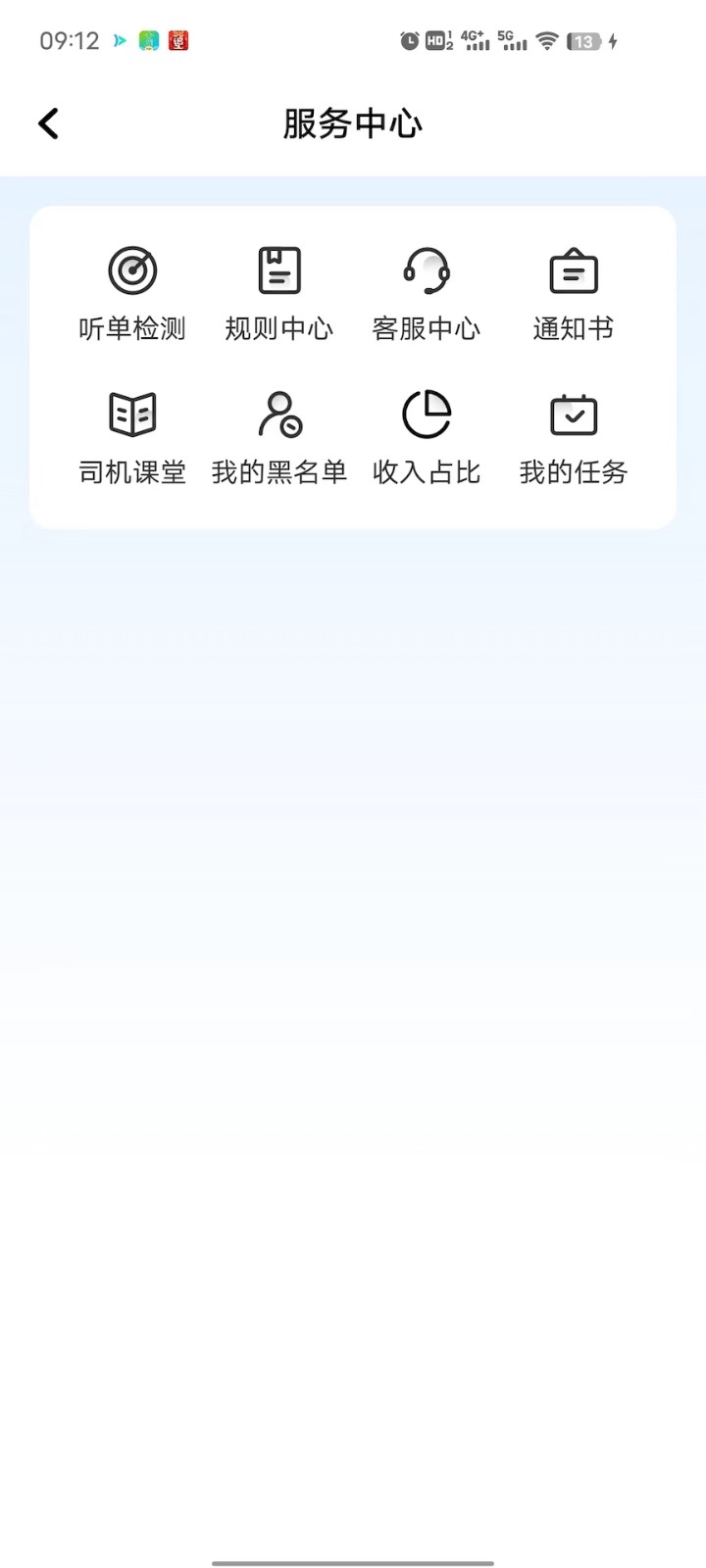Tap the 收入占比 text label
Image resolution: width=706 pixels, height=1568 pixels.
click(427, 471)
